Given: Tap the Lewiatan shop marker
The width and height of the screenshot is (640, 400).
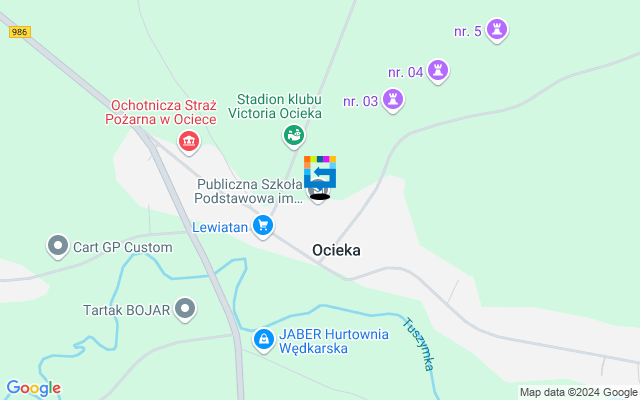Looking at the screenshot, I should point(263,226).
